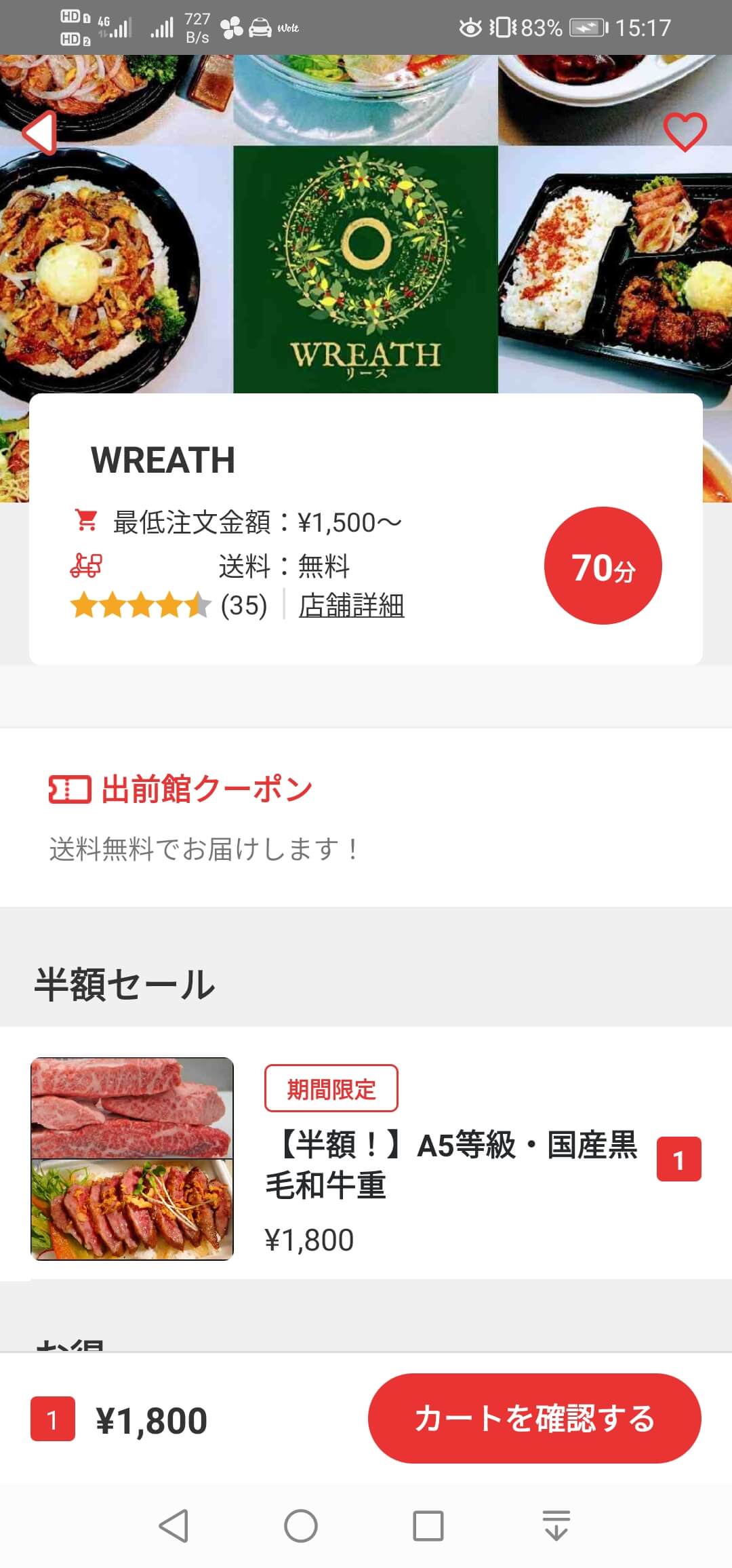Open the 店舗詳細 store details link
This screenshot has width=732, height=1568.
pos(351,605)
